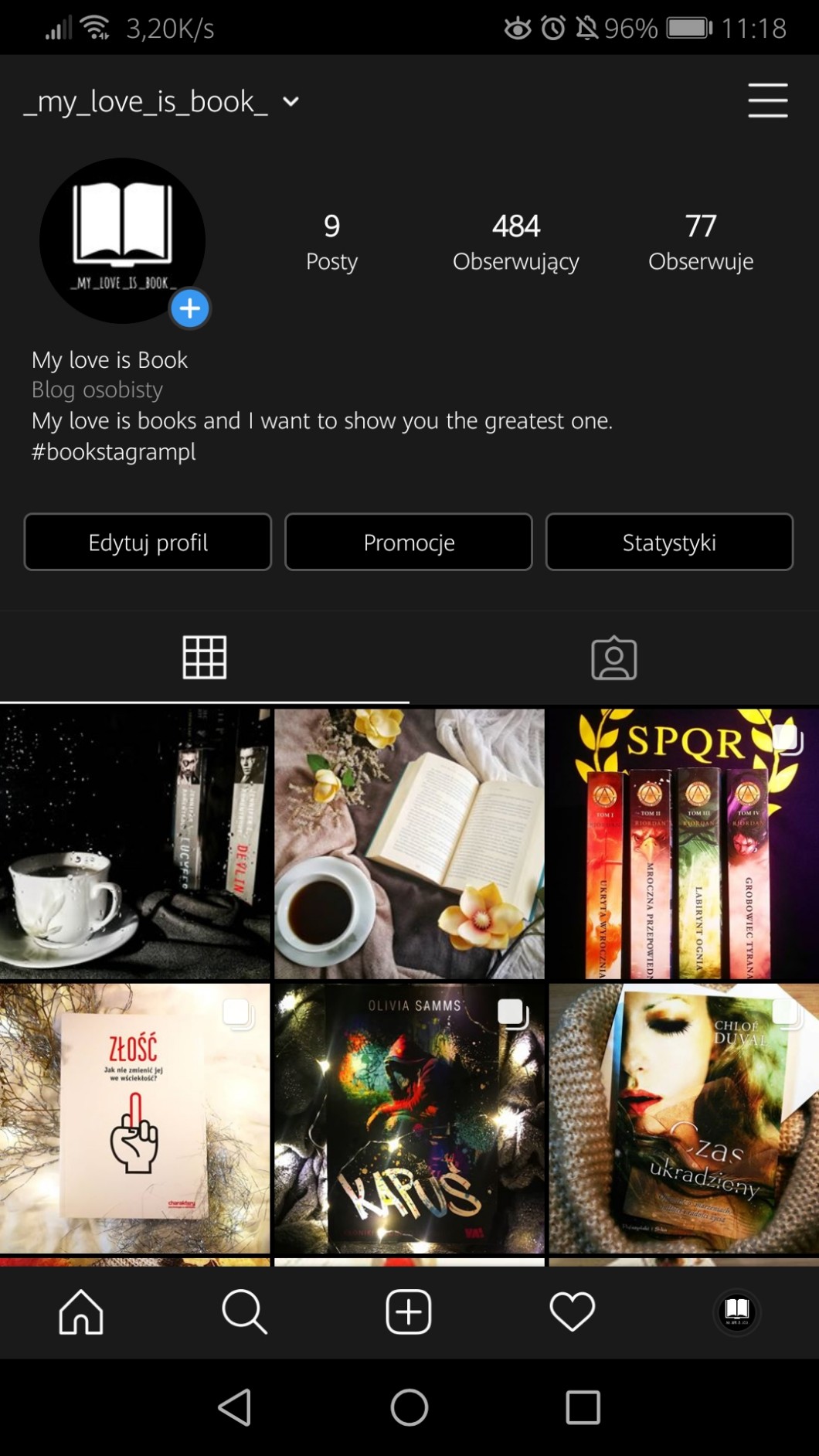Open the 484 Obserwujący followers list

tap(515, 243)
